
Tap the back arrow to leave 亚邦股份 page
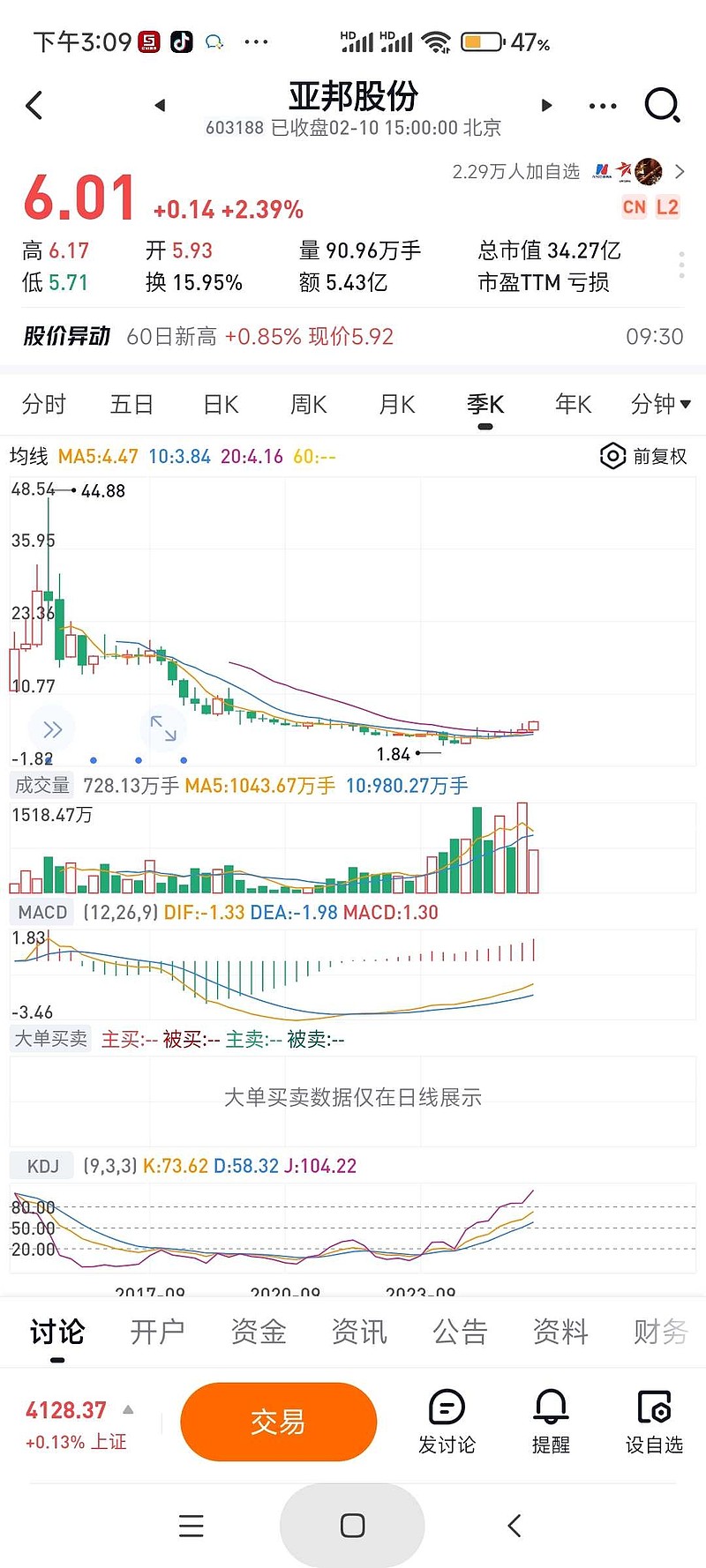point(34,104)
